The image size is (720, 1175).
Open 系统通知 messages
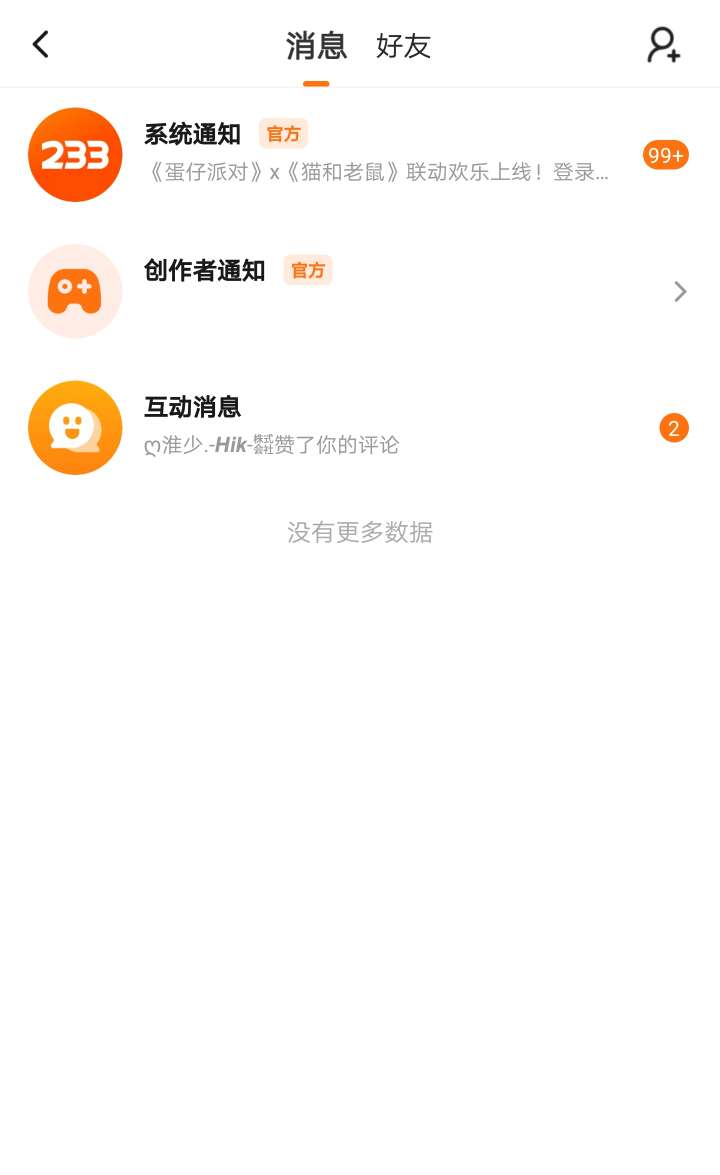[360, 154]
